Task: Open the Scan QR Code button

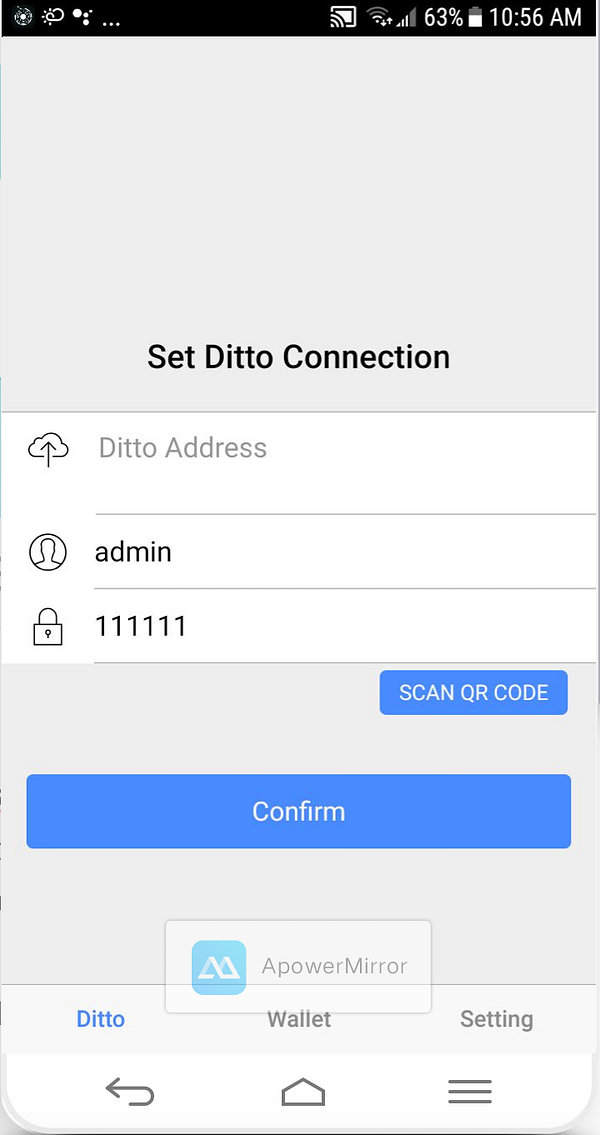Action: pyautogui.click(x=473, y=693)
